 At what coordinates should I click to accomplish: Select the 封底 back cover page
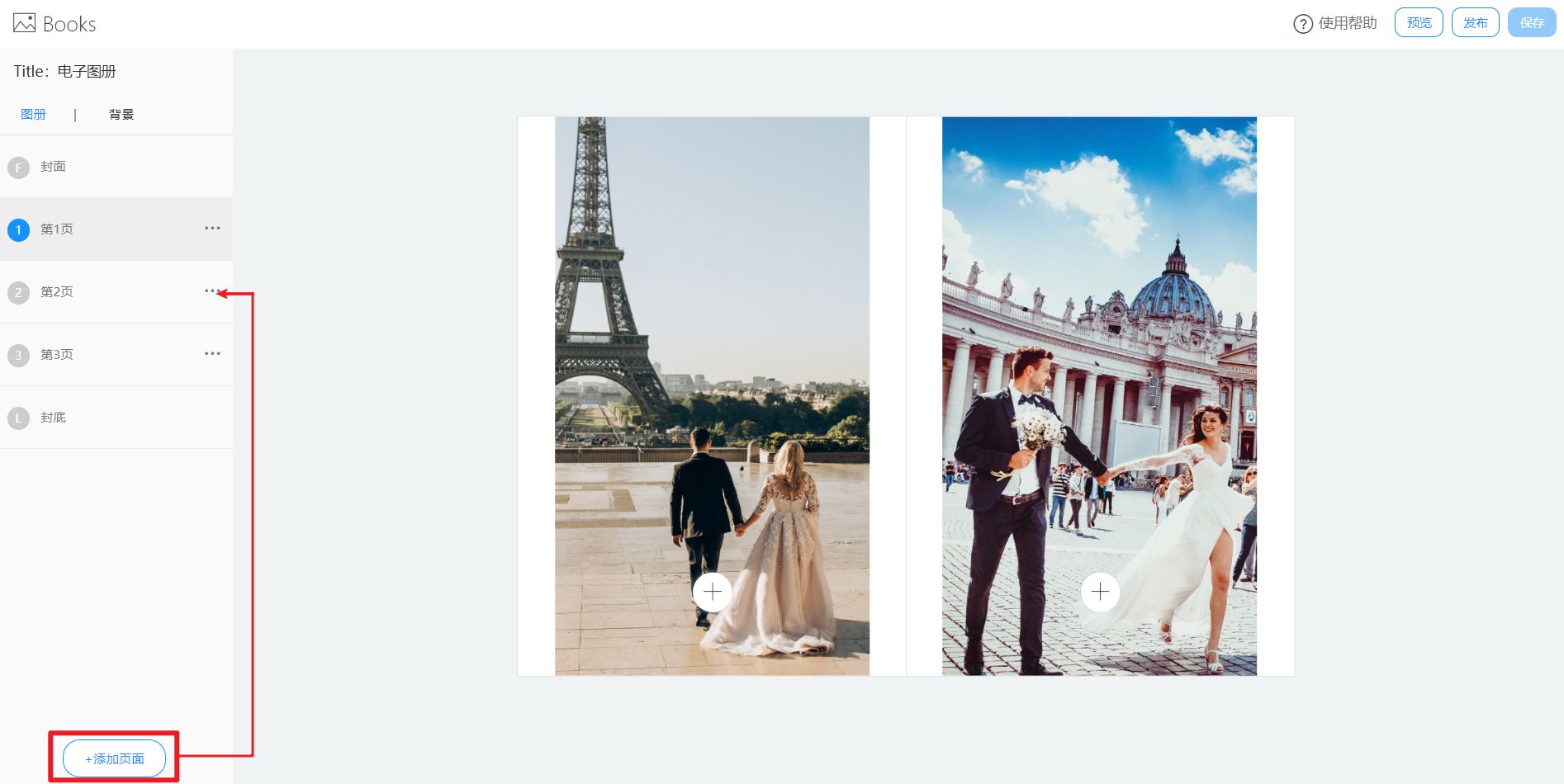click(x=53, y=418)
